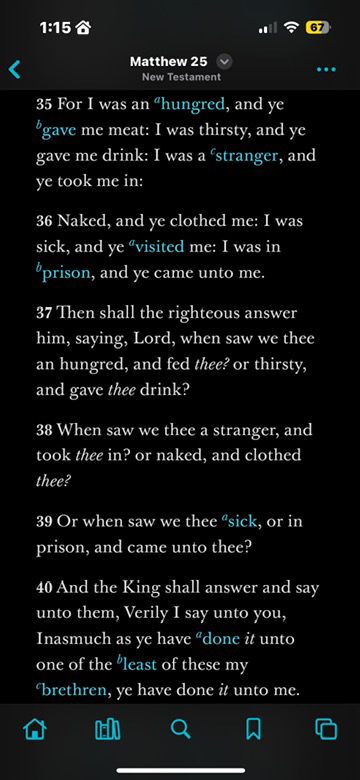Open the 'done' footnote in verse 40
The width and height of the screenshot is (360, 780).
(220, 638)
